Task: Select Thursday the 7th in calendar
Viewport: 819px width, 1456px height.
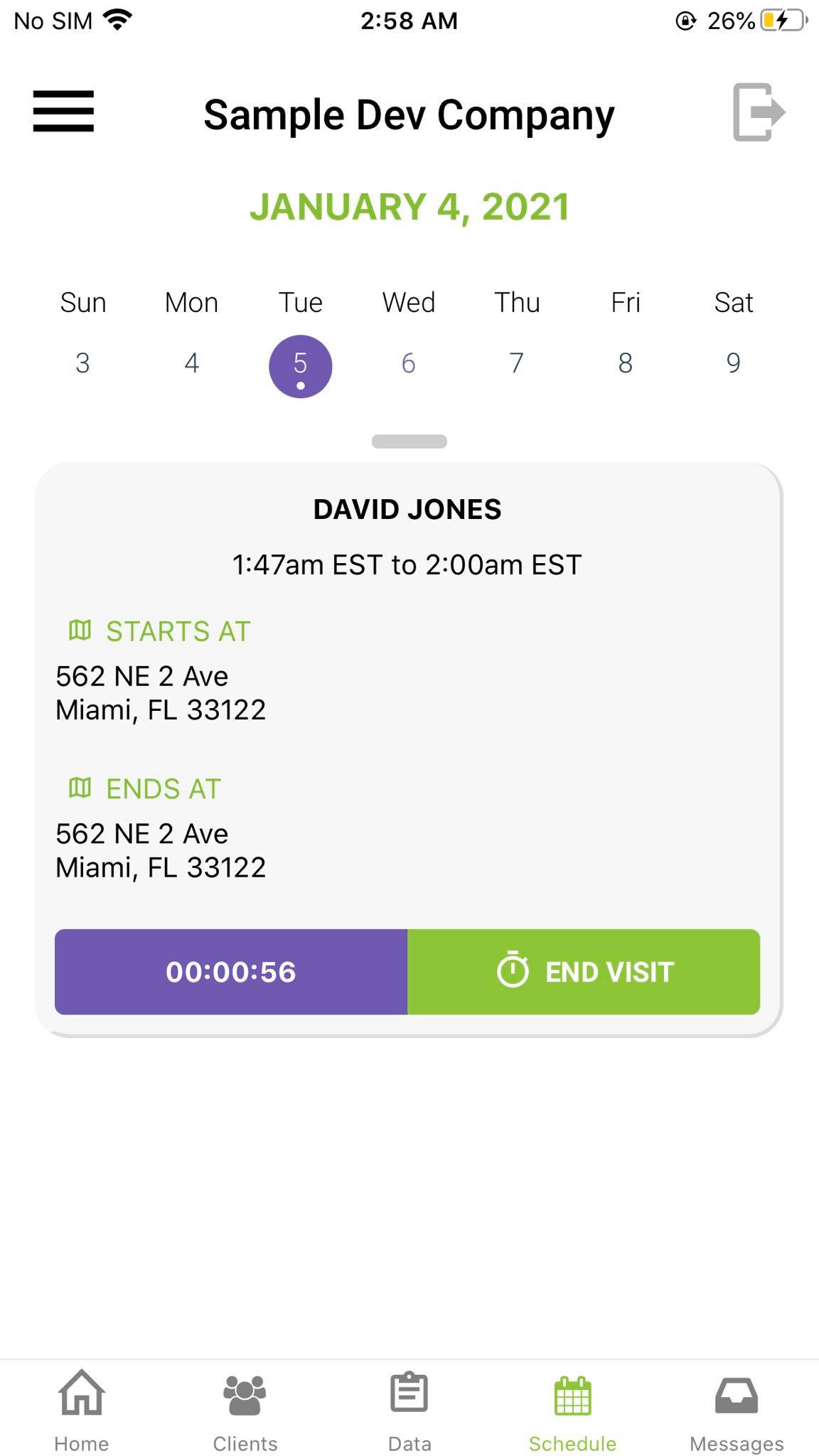Action: pos(517,363)
